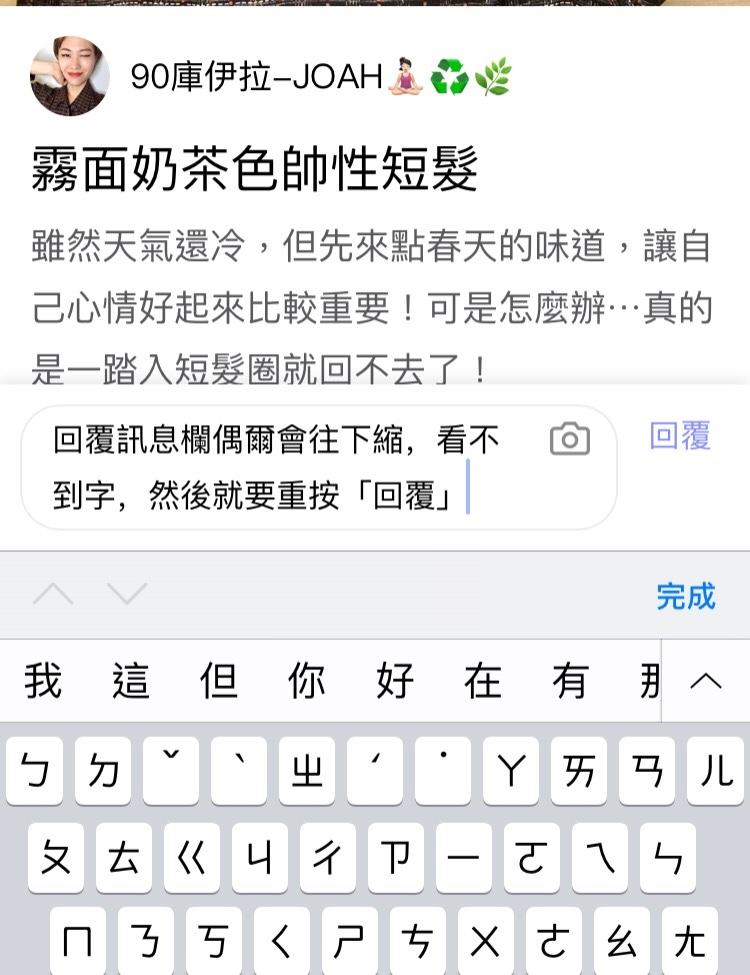The width and height of the screenshot is (750, 975).
Task: Choose the suggested word 在
Action: coord(483,682)
